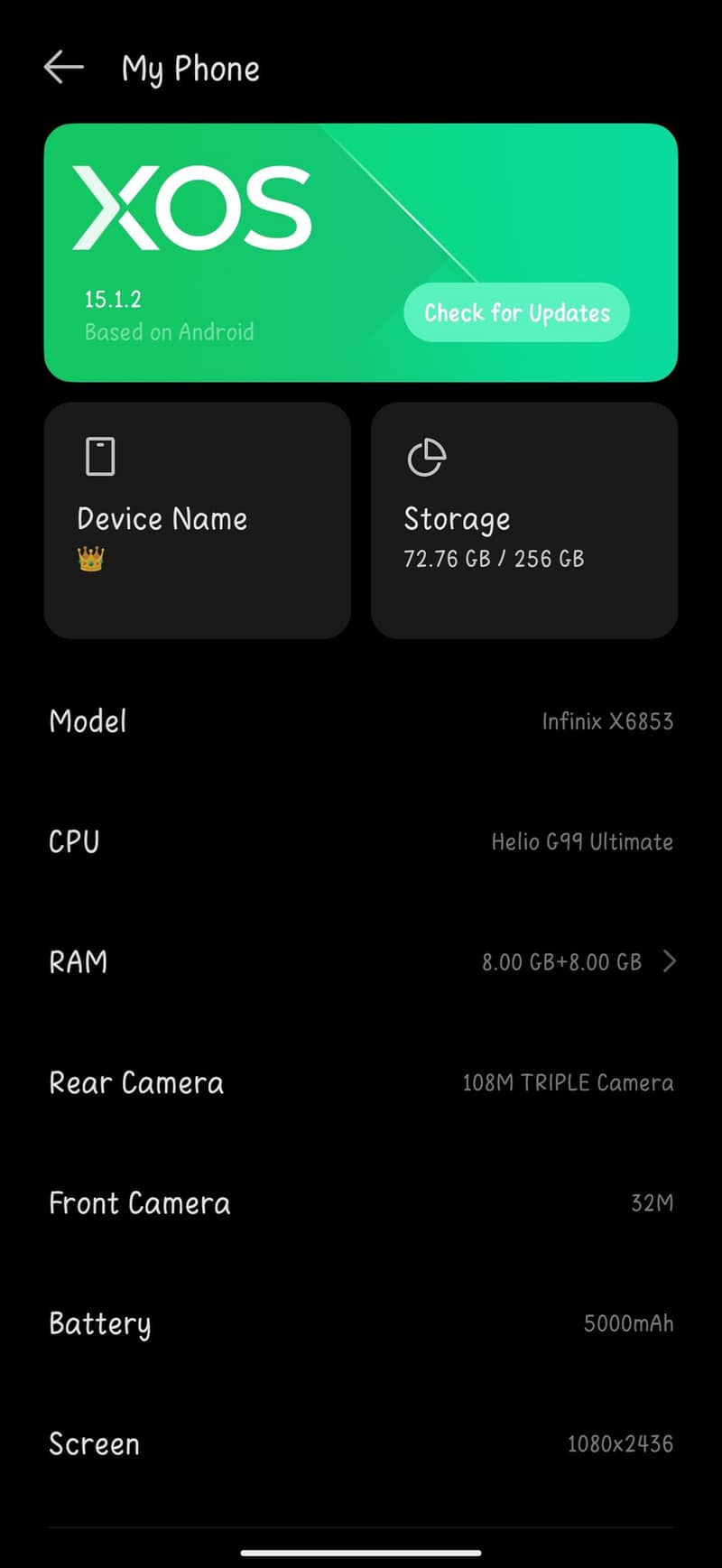Viewport: 722px width, 1568px height.
Task: Tap the XOS version number 15.1.2
Action: pyautogui.click(x=113, y=299)
